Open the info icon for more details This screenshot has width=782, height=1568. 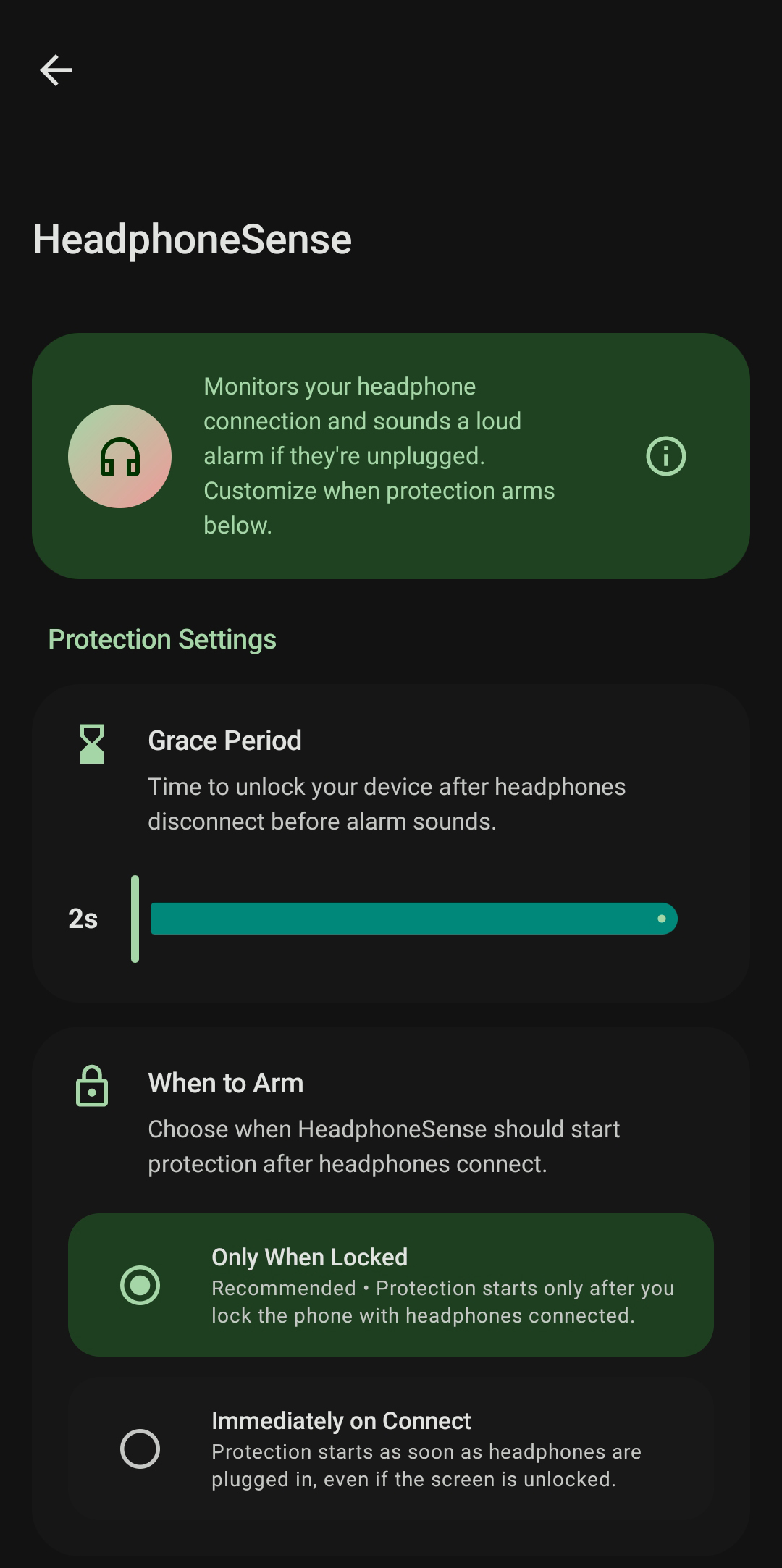pos(665,455)
